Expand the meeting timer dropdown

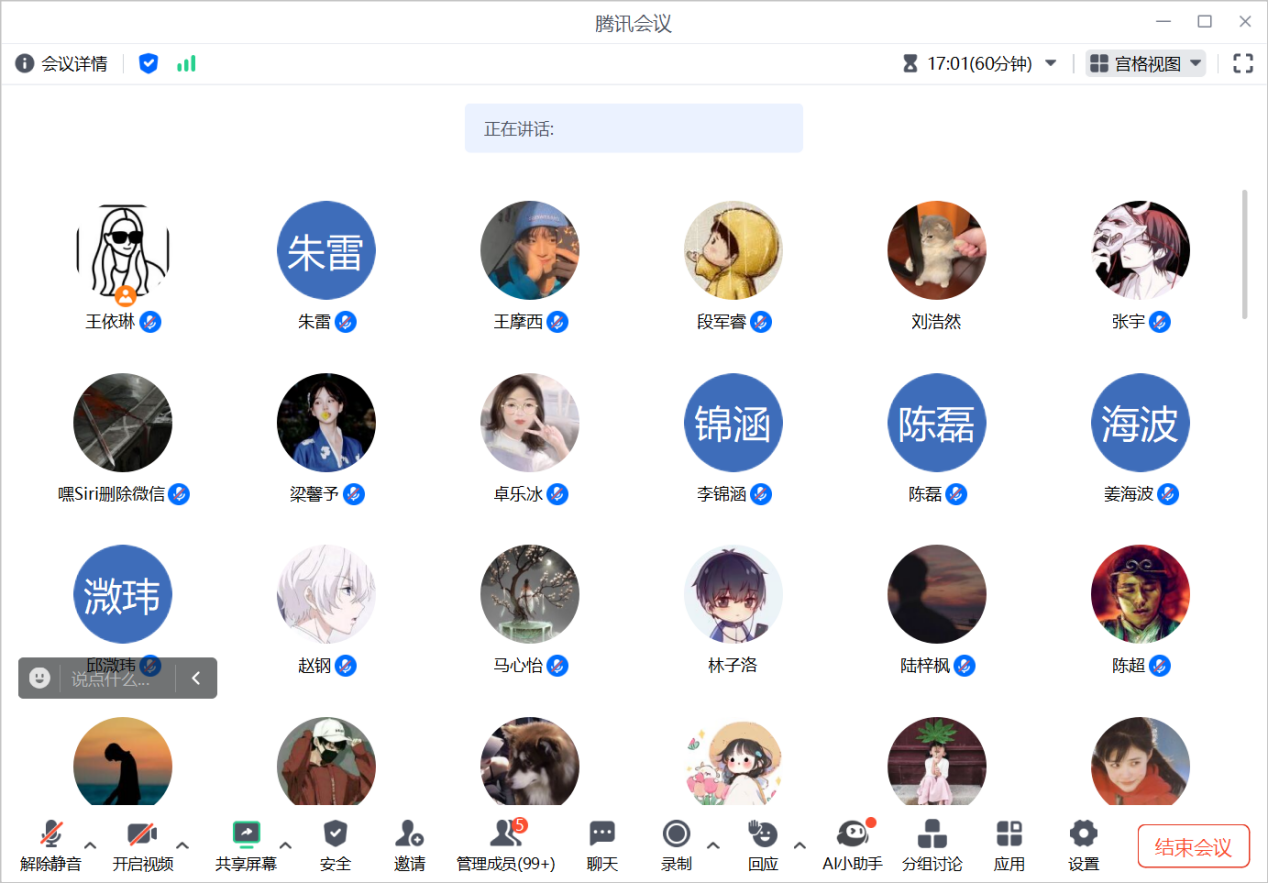pos(1051,64)
